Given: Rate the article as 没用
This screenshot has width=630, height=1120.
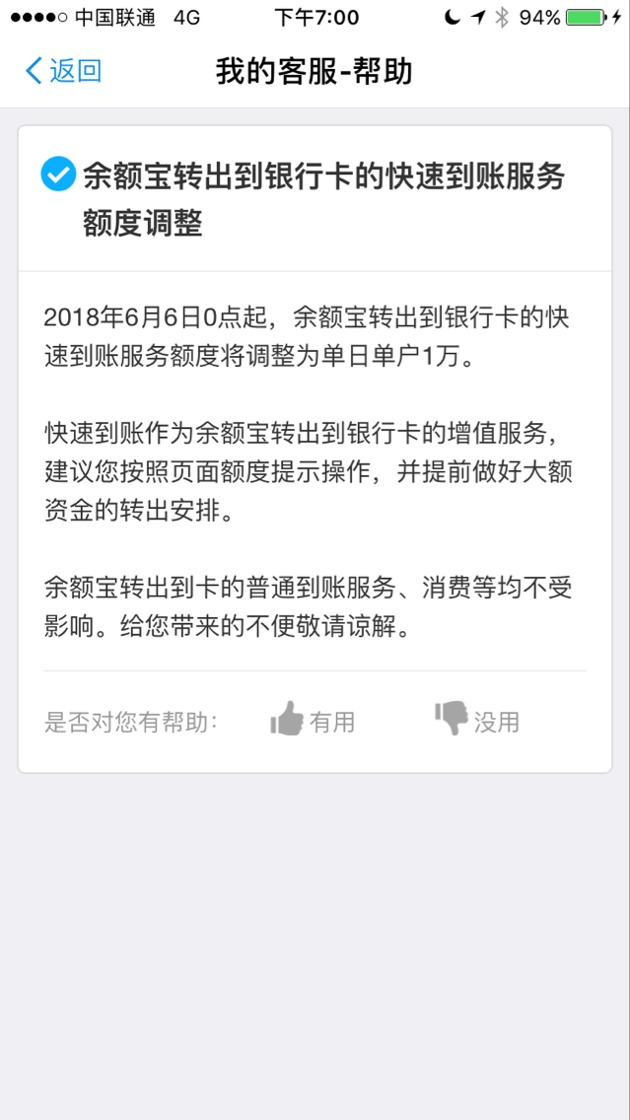Looking at the screenshot, I should click(477, 720).
